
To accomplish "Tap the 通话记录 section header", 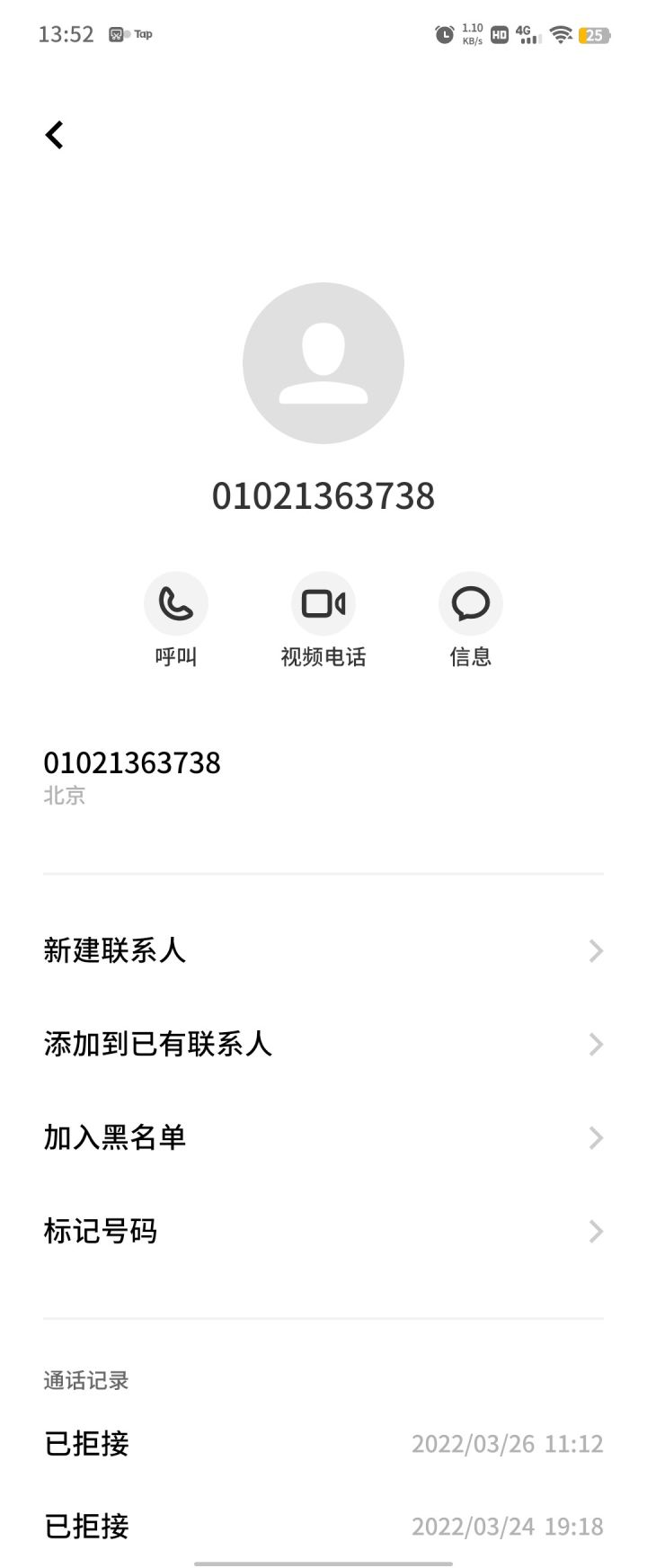I will 85,1381.
